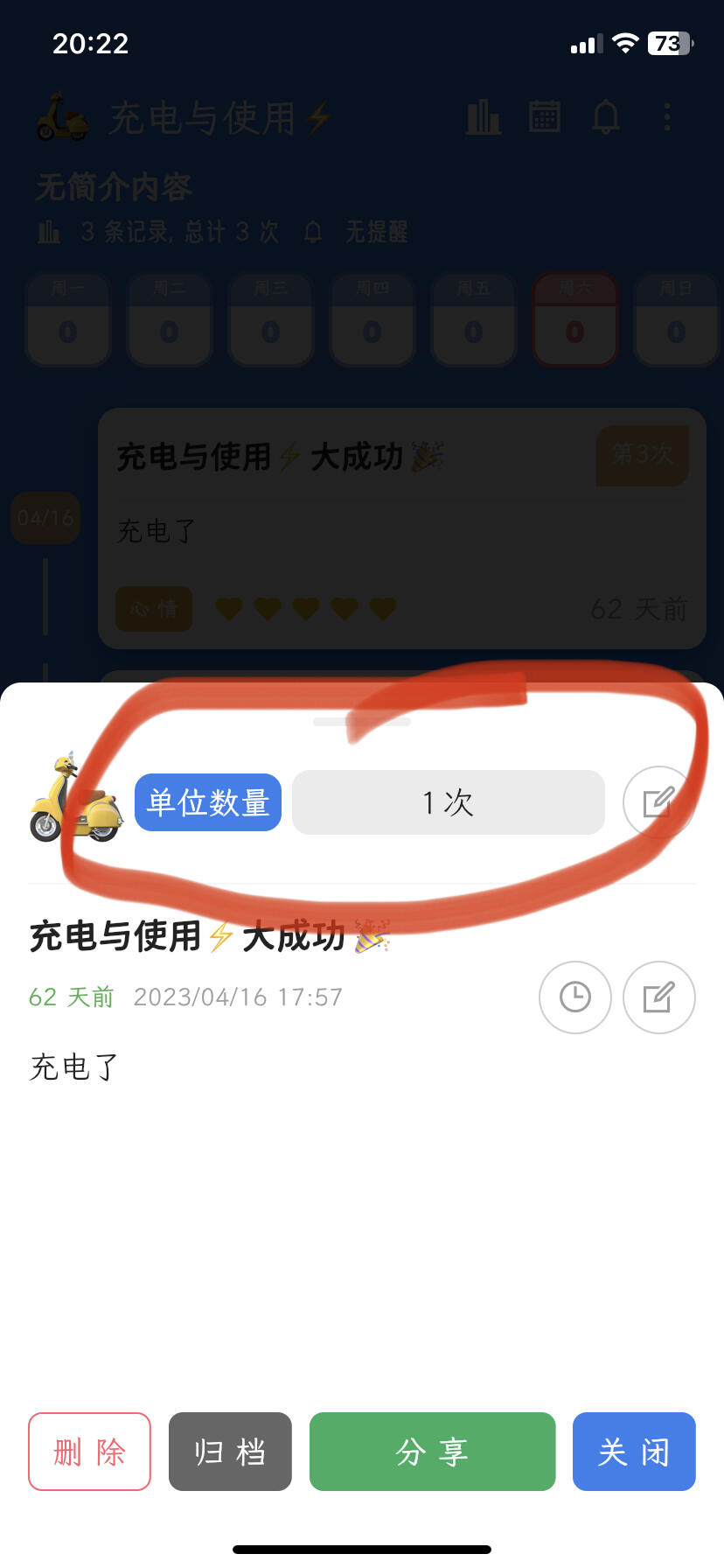This screenshot has width=724, height=1568.
Task: Delete this record with 删除
Action: [89, 1452]
